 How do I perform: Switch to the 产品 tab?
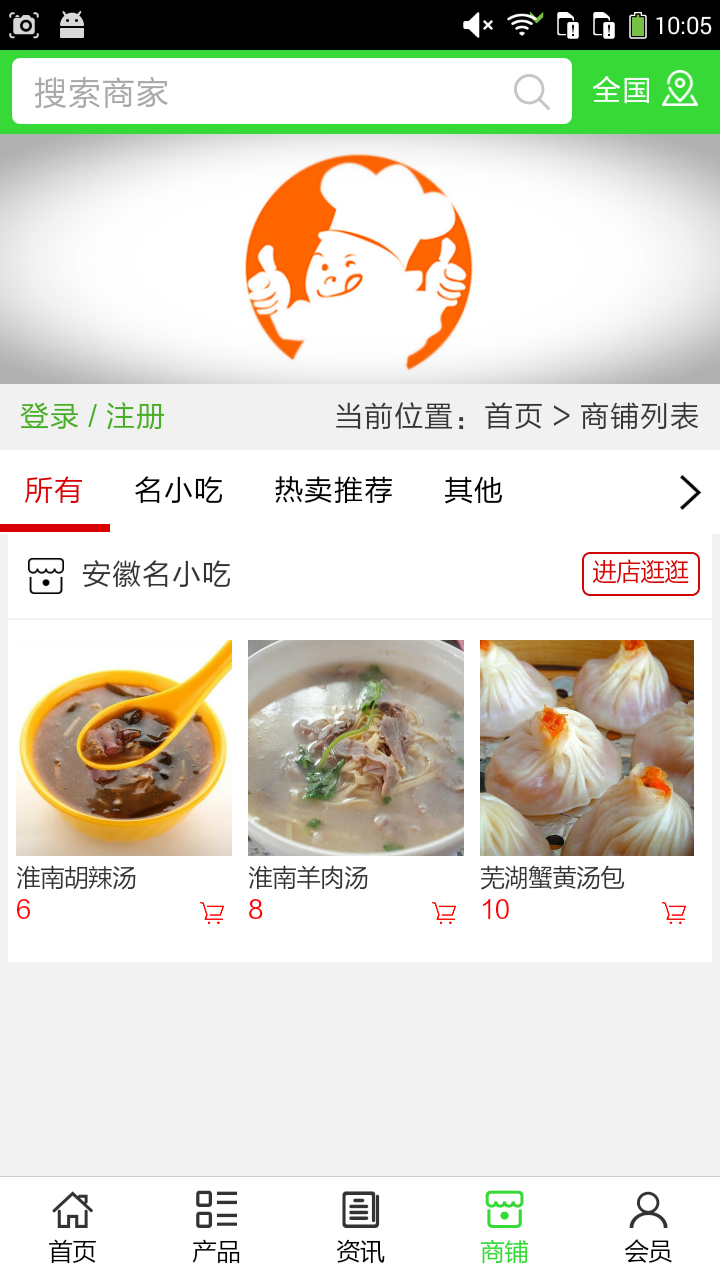[x=216, y=1227]
